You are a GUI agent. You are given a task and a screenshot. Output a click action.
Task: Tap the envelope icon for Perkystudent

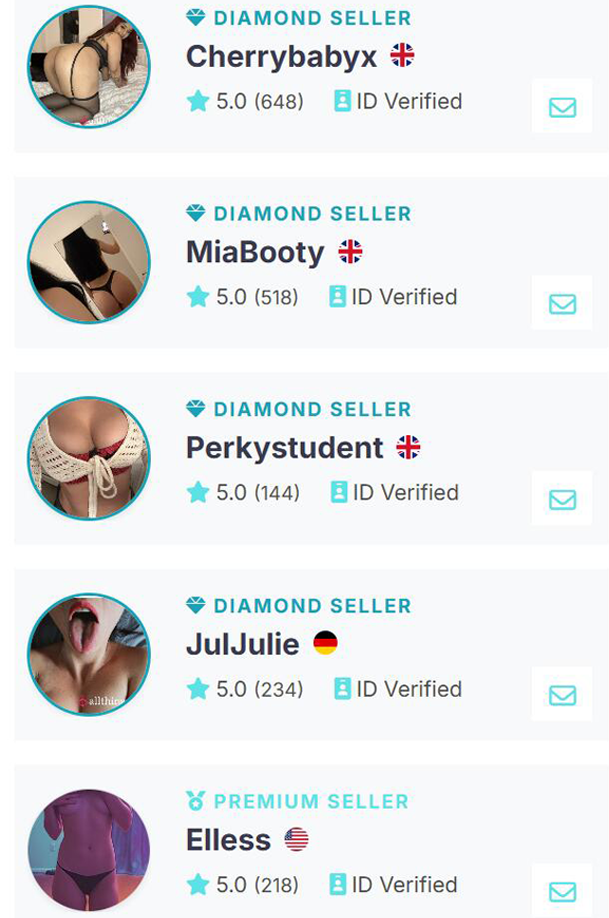pos(562,499)
